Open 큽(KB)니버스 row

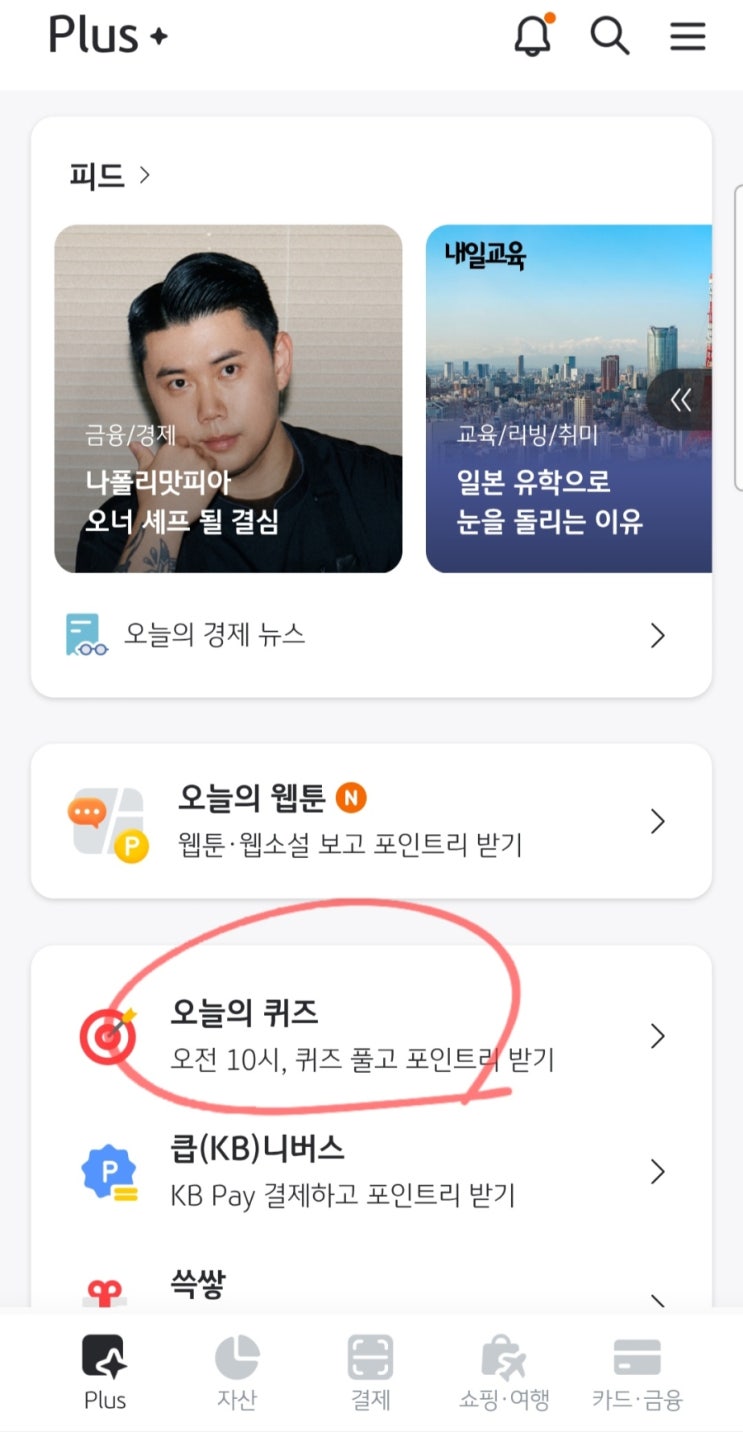point(370,1171)
